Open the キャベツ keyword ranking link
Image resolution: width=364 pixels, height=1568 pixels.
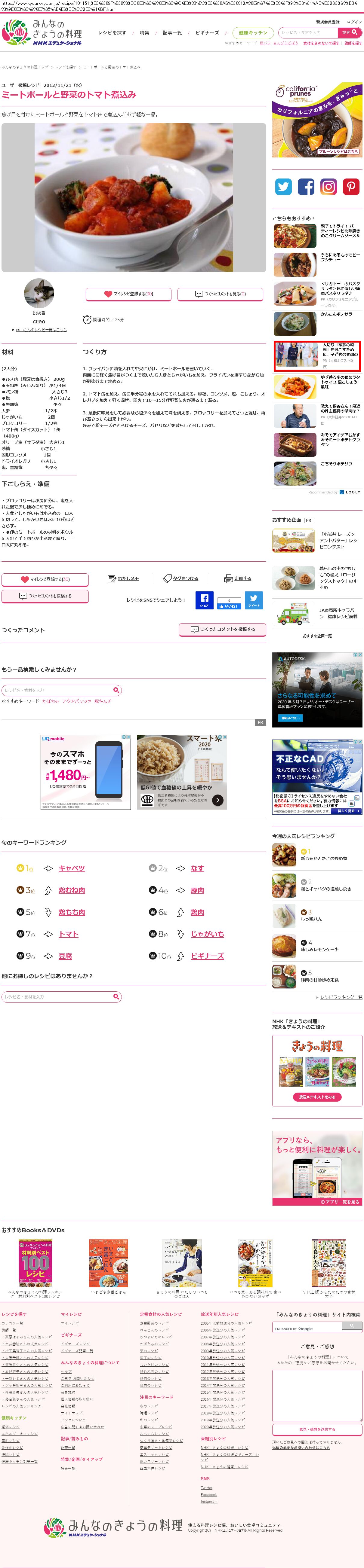click(x=71, y=869)
